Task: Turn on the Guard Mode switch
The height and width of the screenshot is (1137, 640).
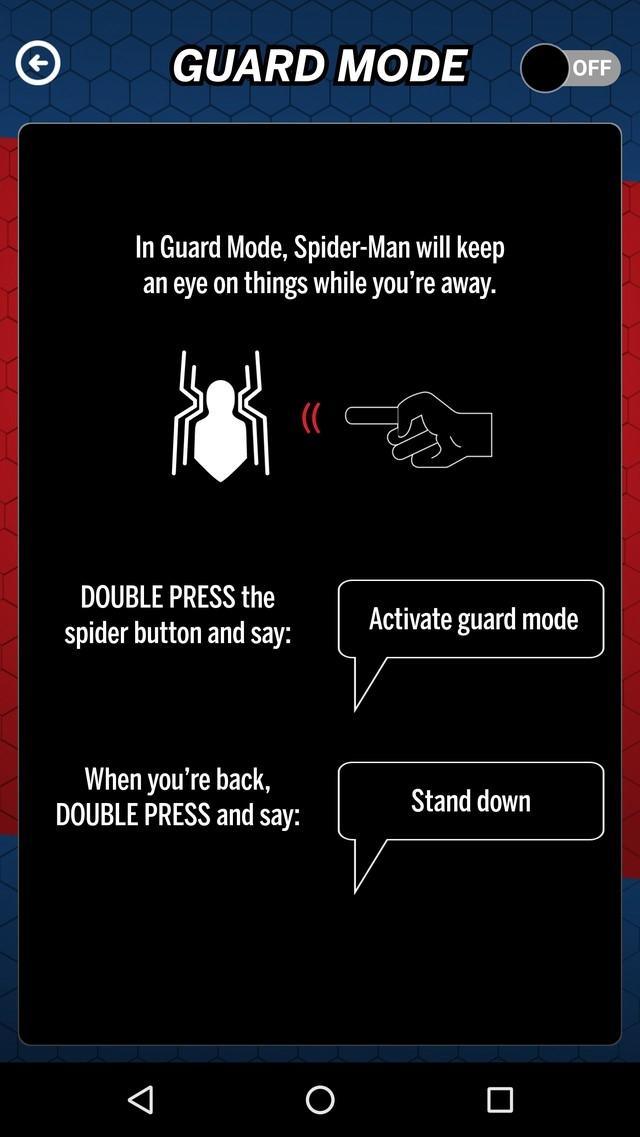Action: click(570, 68)
